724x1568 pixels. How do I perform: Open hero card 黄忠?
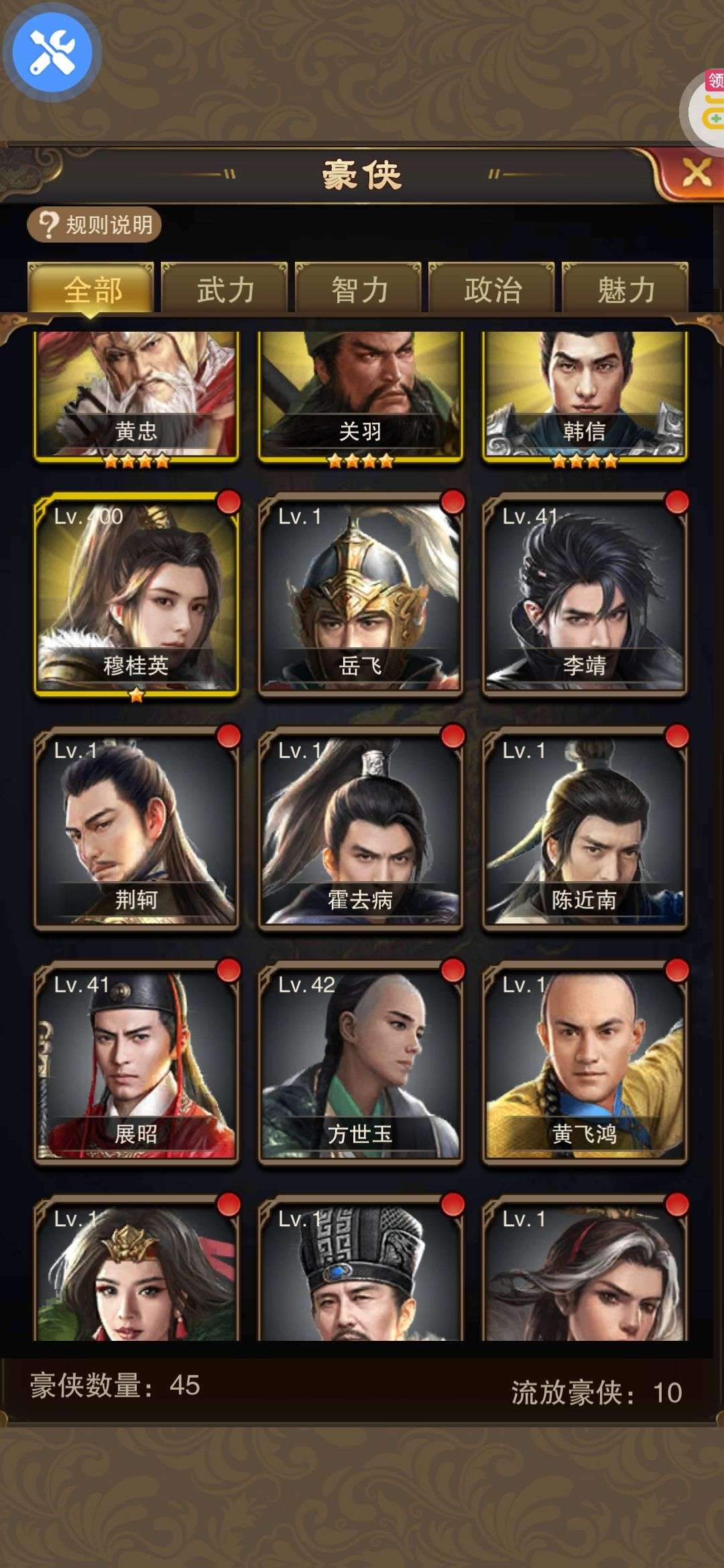[136, 395]
